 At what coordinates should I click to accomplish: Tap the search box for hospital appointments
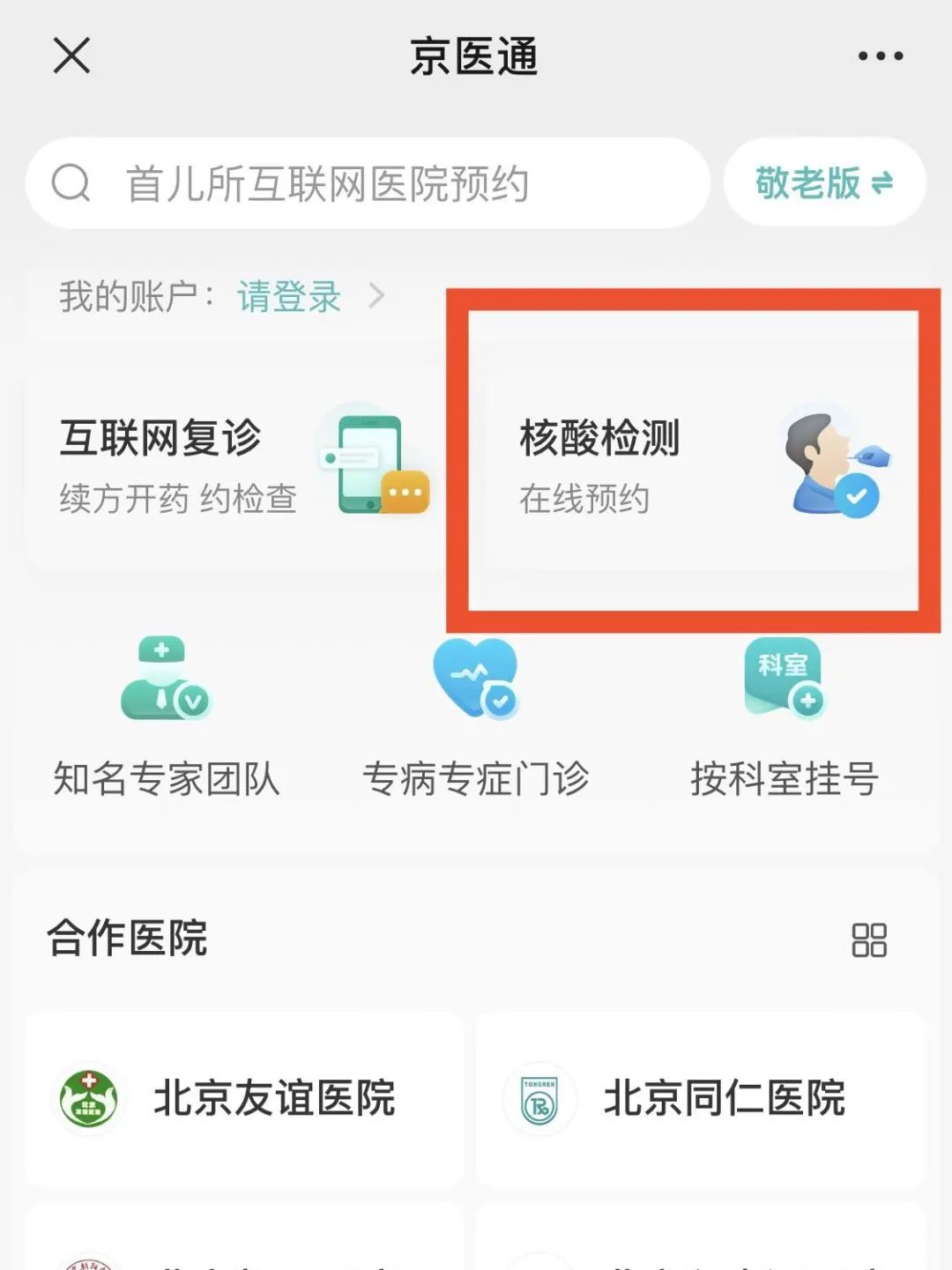[368, 183]
